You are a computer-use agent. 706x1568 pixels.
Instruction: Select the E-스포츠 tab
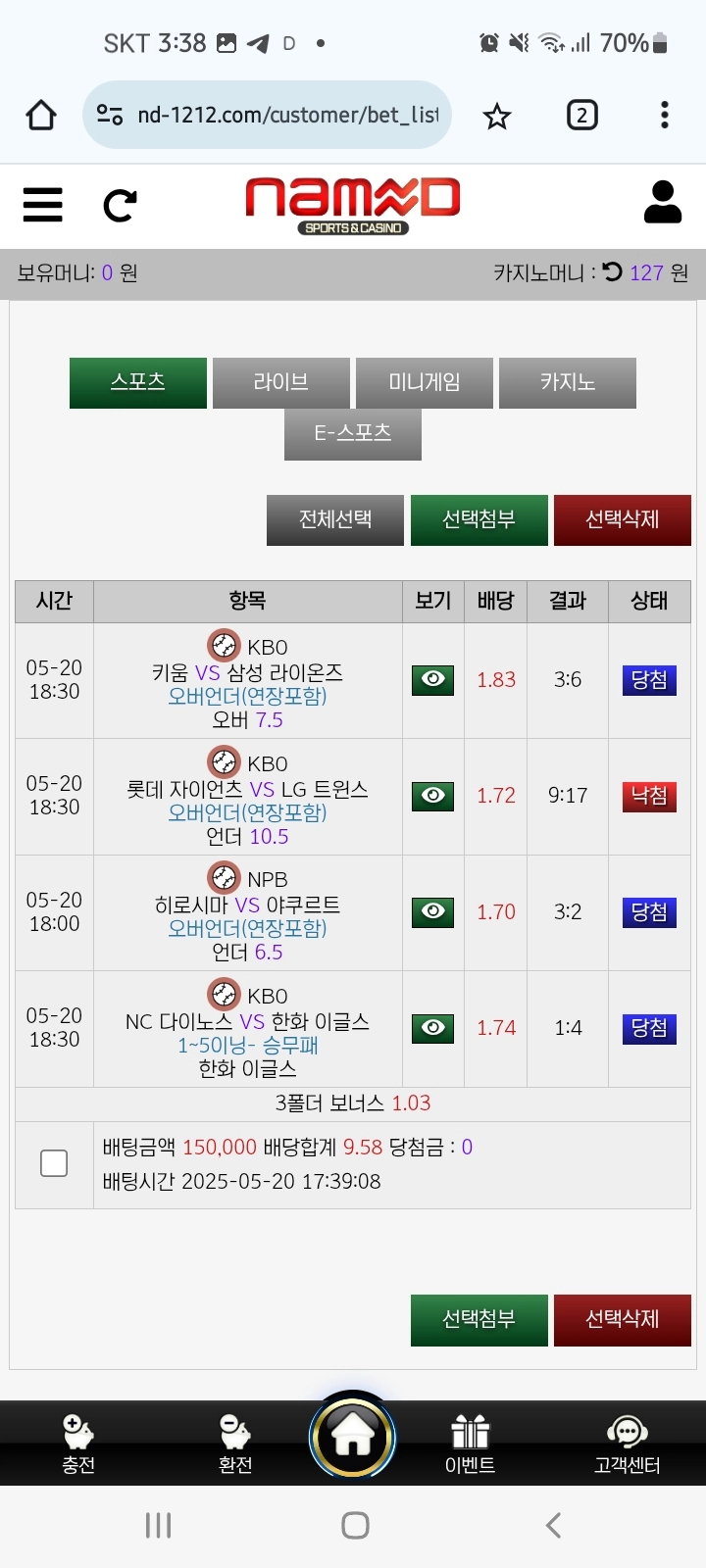point(353,434)
